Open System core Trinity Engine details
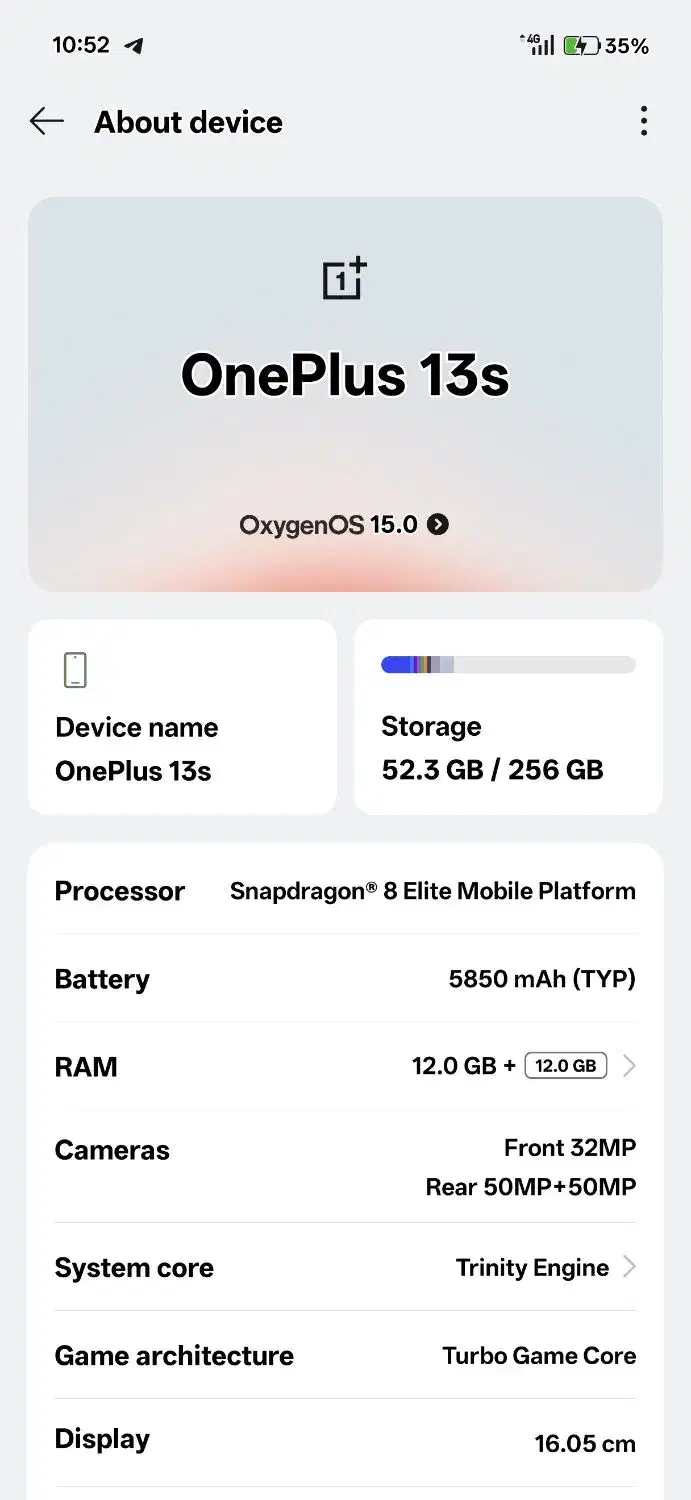Screen dimensions: 691x1500 point(345,1267)
